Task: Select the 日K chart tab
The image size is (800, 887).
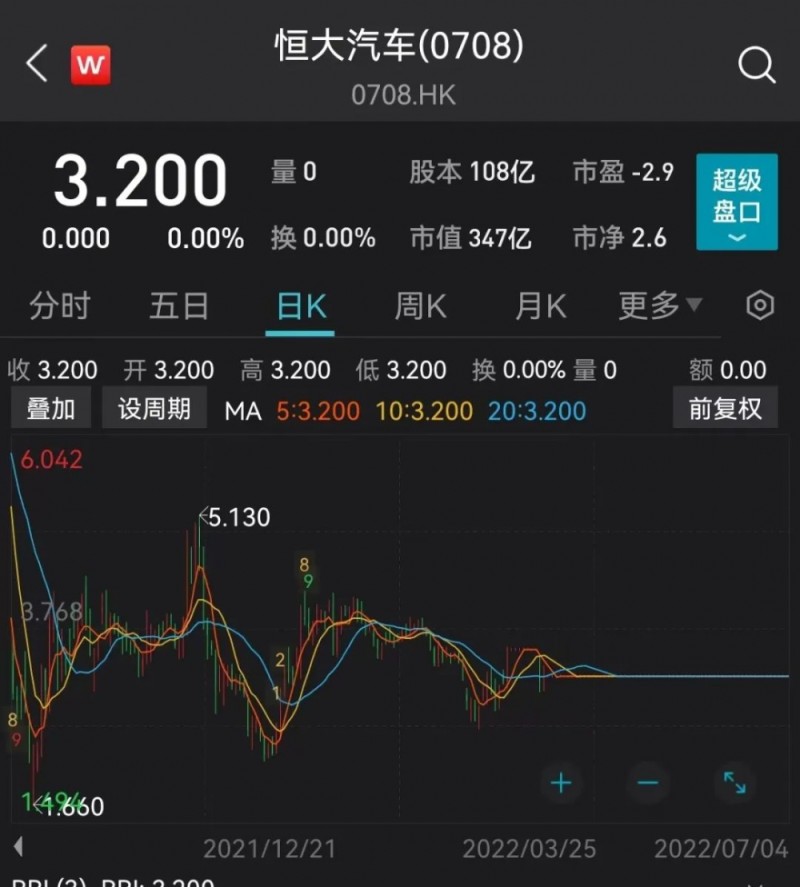Action: point(301,306)
